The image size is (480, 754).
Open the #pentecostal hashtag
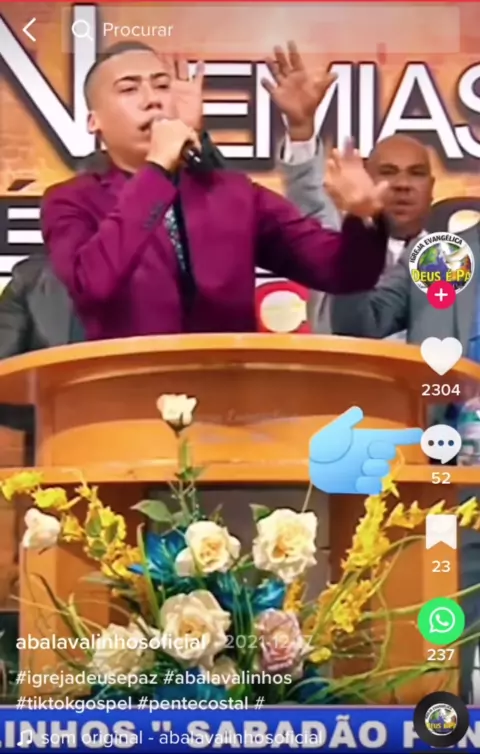tap(192, 704)
